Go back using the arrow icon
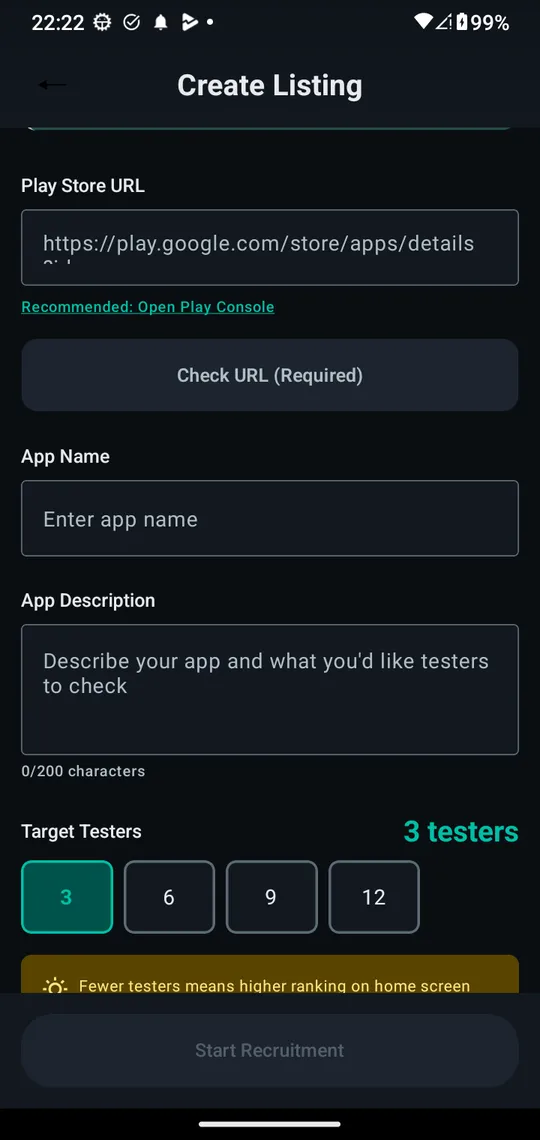540x1140 pixels. 52,85
